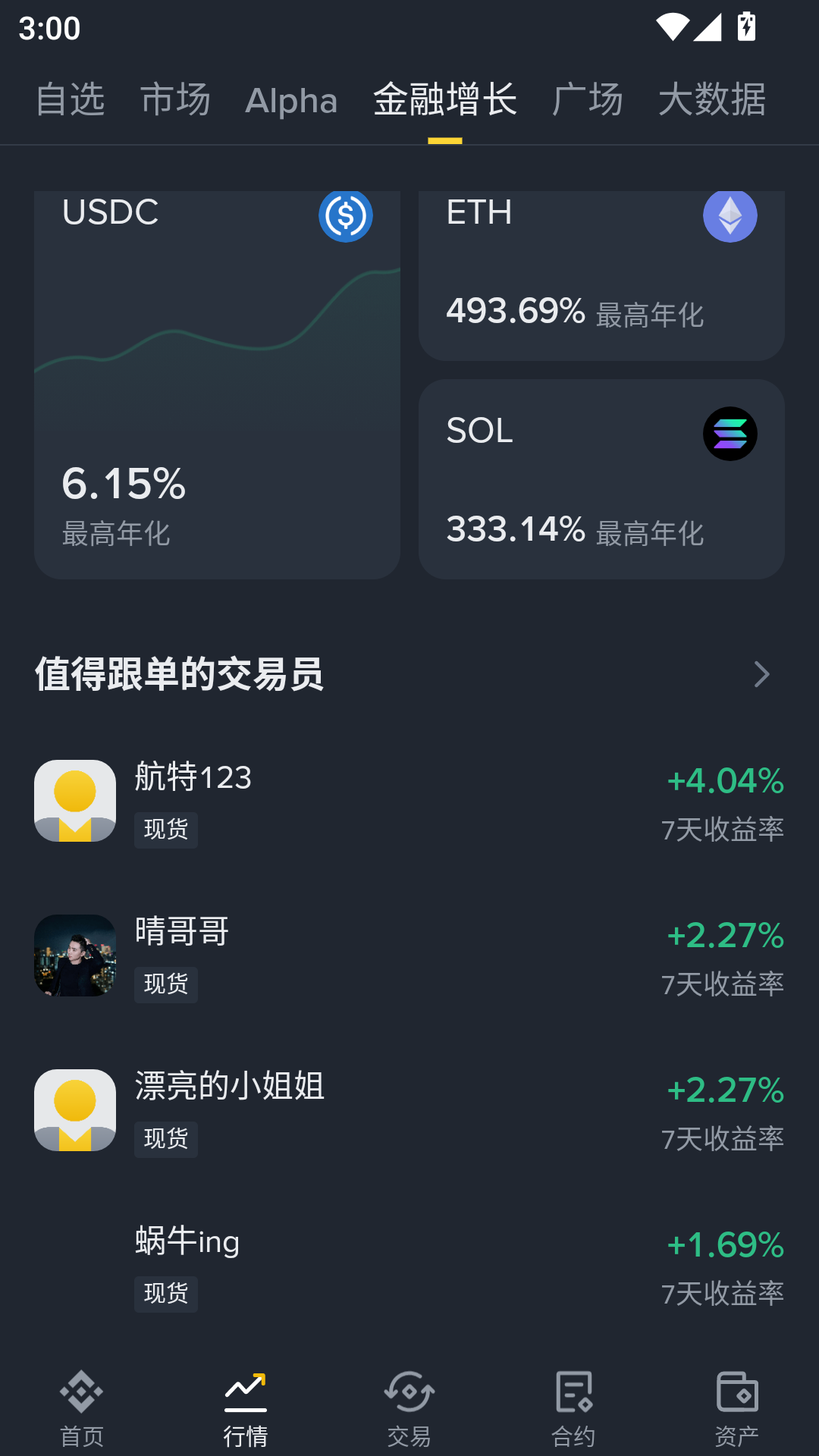
Task: Open the 大数据 big data tab
Action: [x=712, y=99]
